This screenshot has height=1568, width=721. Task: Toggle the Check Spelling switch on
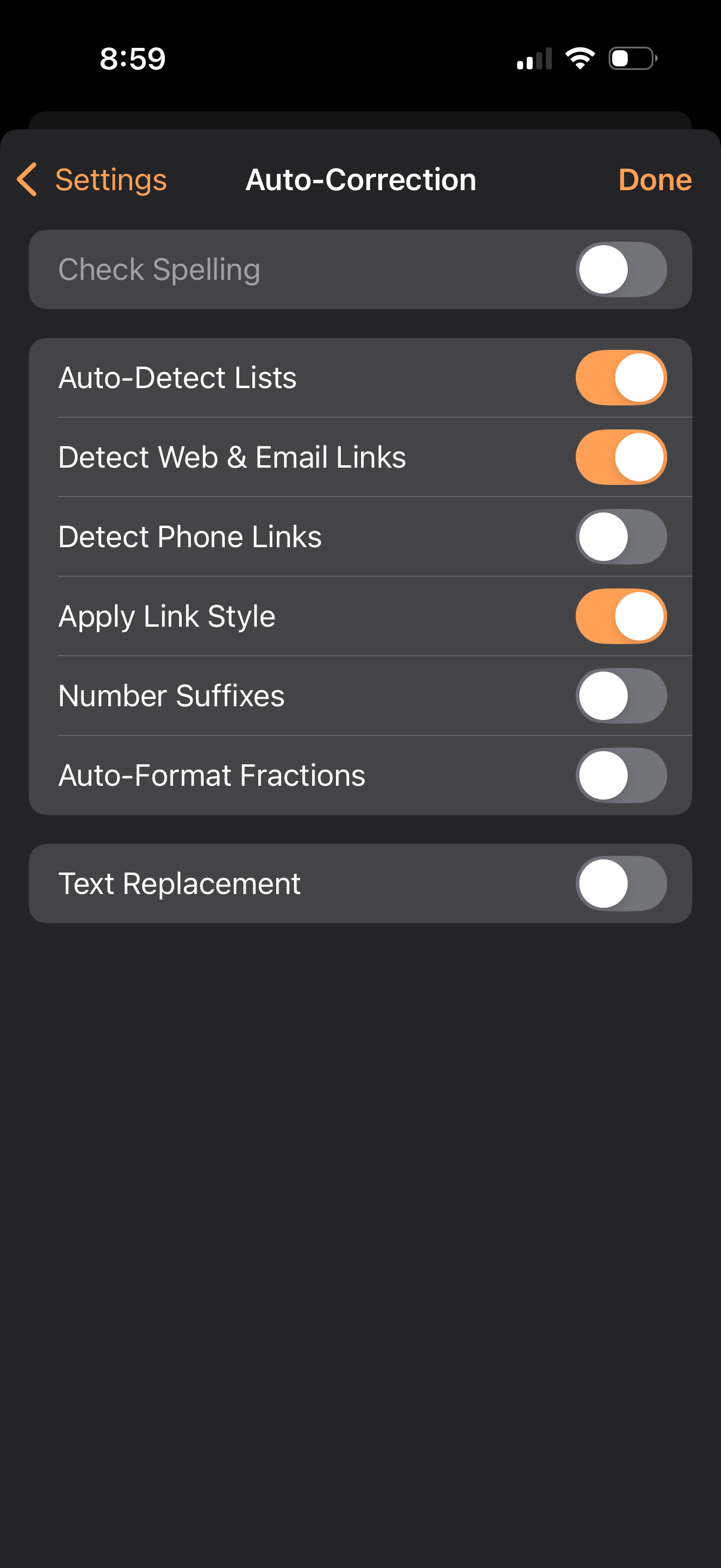[x=621, y=270]
